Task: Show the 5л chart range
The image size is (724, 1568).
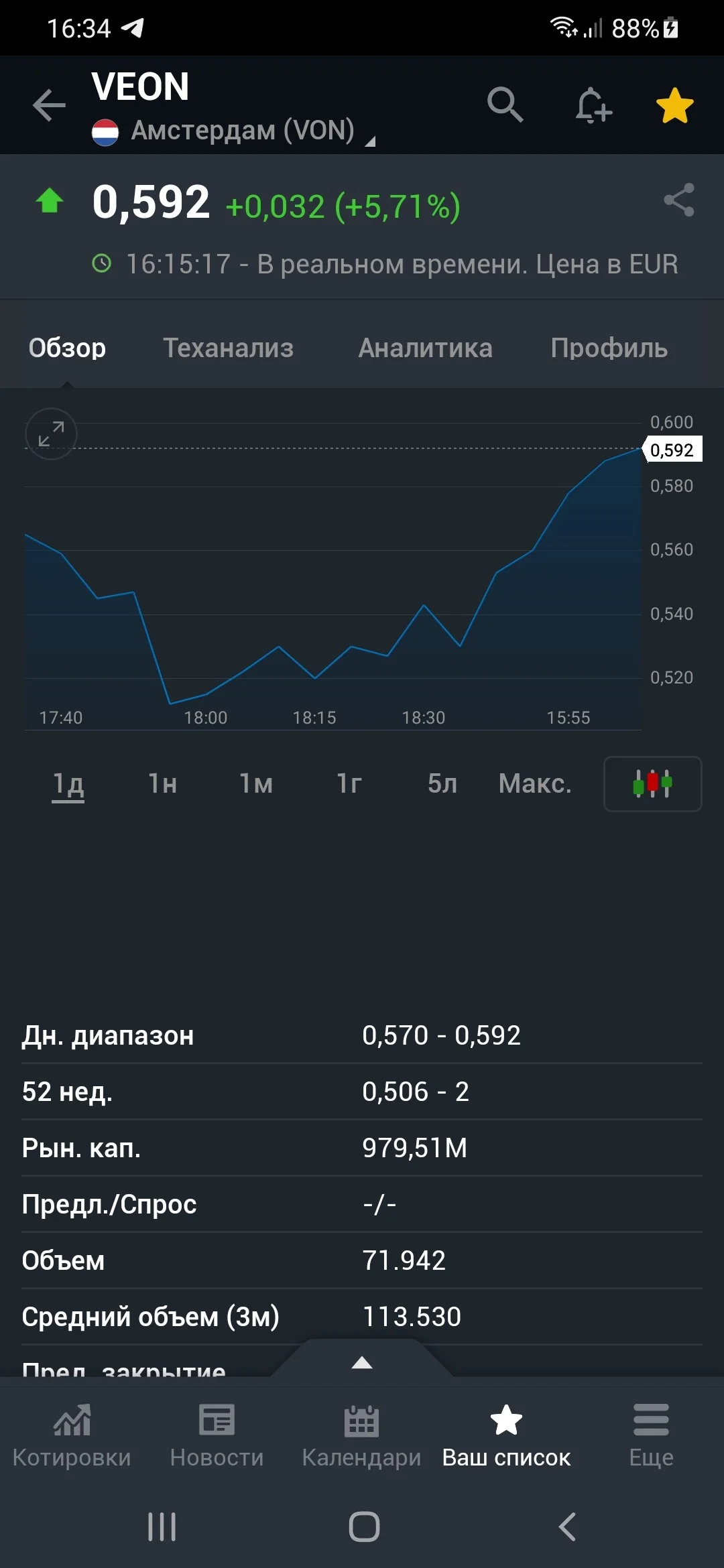Action: [442, 783]
